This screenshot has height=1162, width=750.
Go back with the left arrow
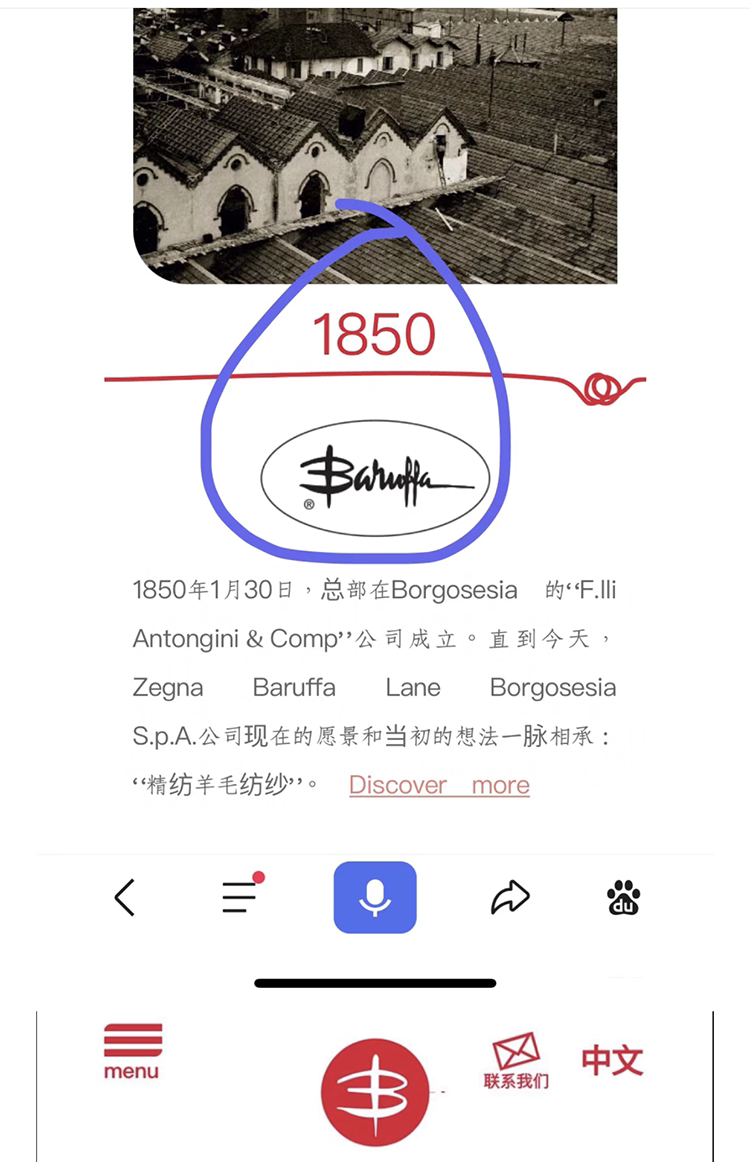coord(125,897)
